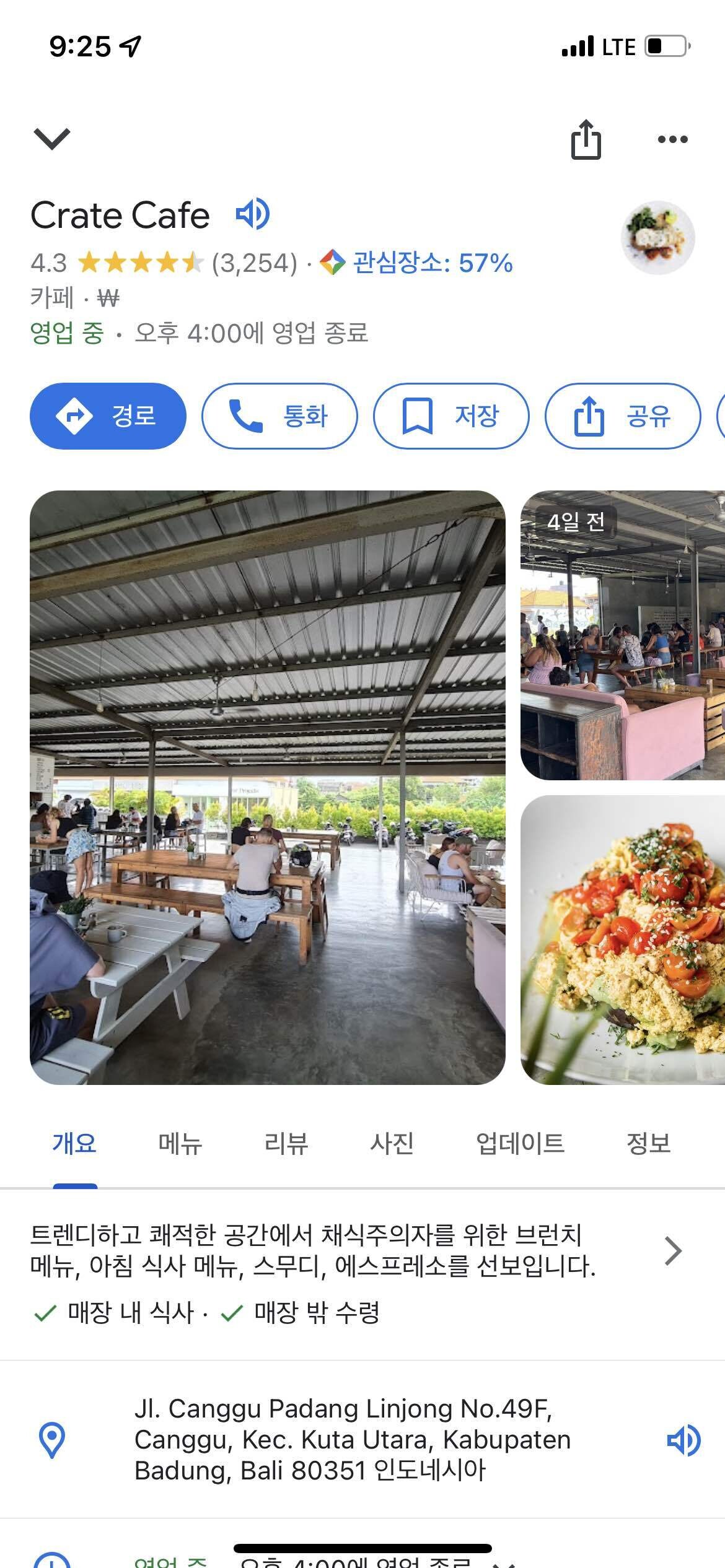Screen dimensions: 725x1568
Task: Save the place using the 저장 button
Action: (x=451, y=416)
